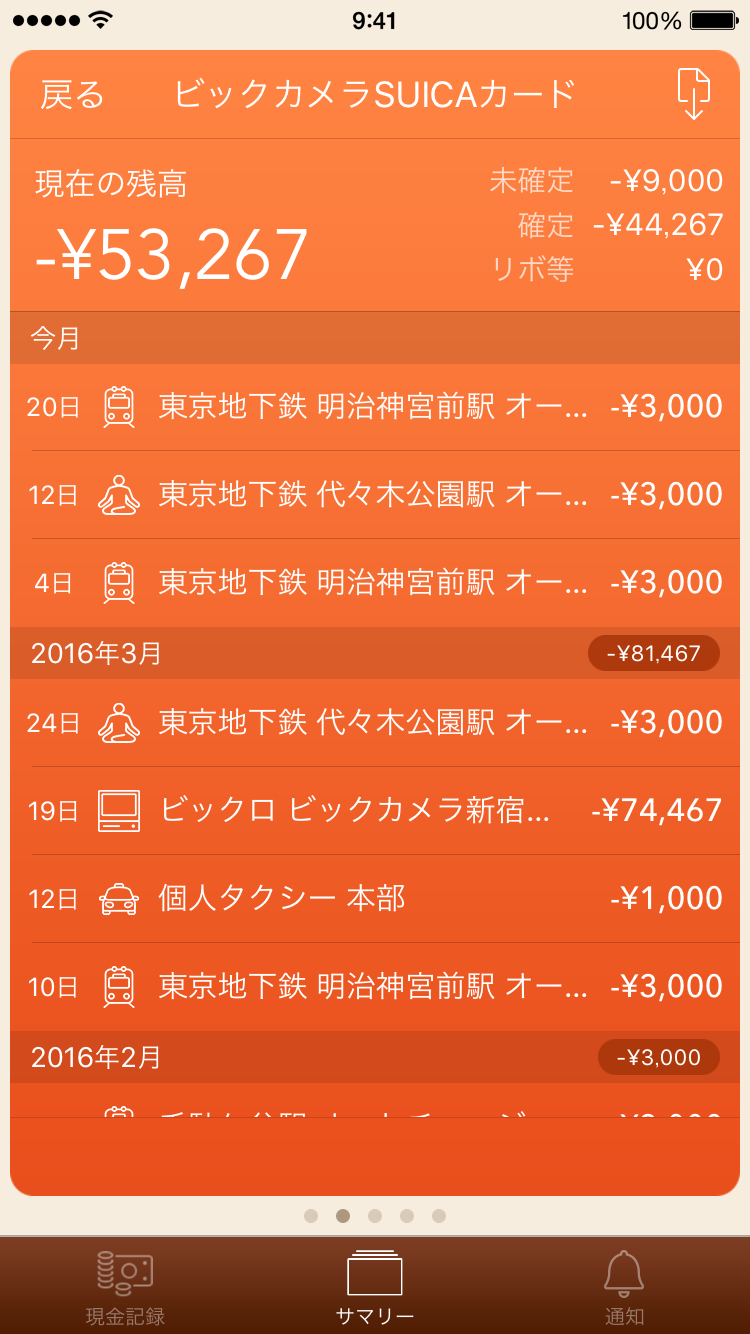Switch to サマリー tab
750x1334 pixels.
click(375, 1287)
